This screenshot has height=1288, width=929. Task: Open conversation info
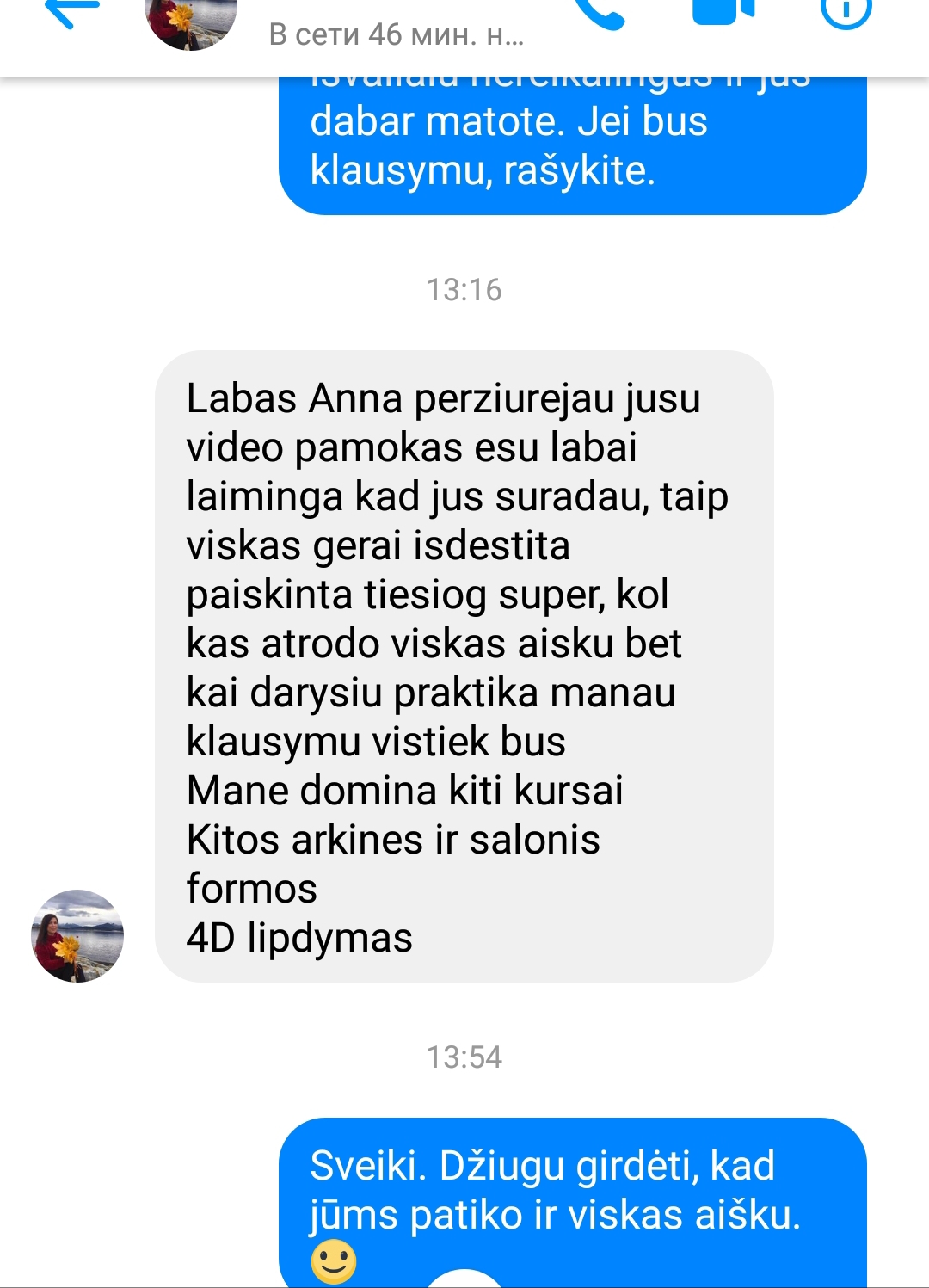point(846,10)
